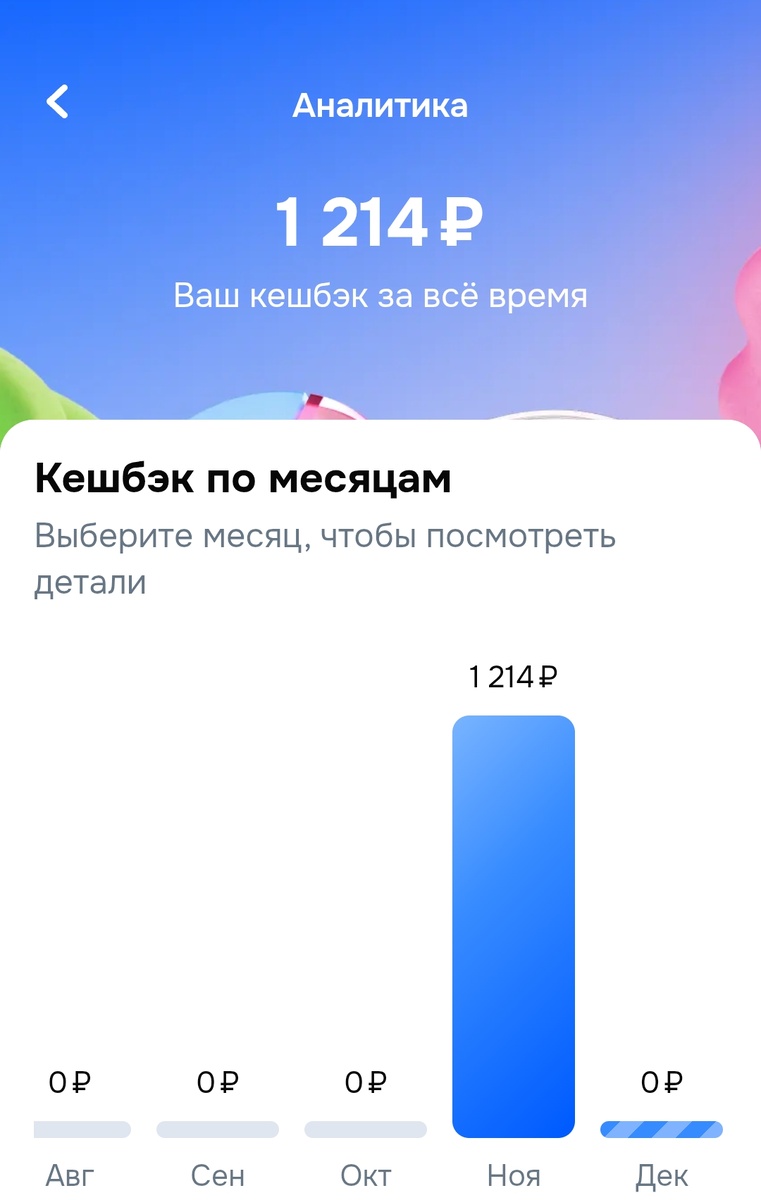The width and height of the screenshot is (761, 1200).
Task: Select the Авг month label
Action: tap(71, 1176)
